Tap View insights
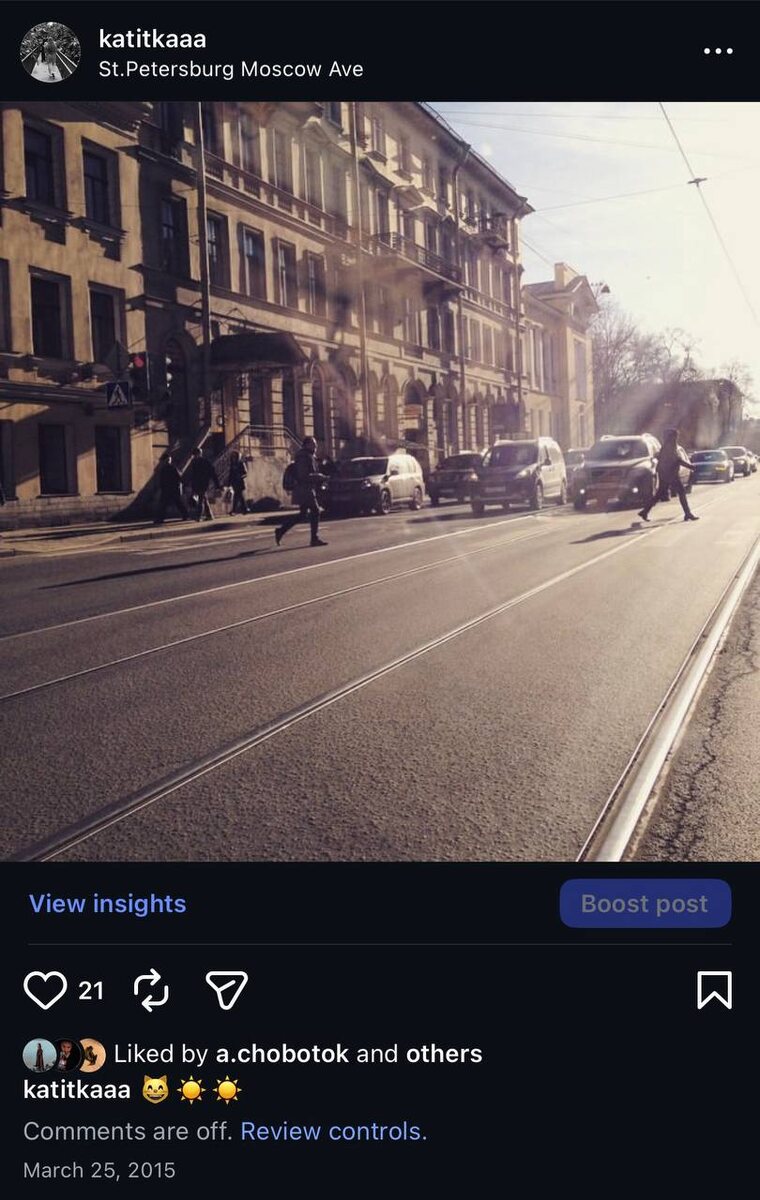Viewport: 760px width, 1200px height. [107, 904]
